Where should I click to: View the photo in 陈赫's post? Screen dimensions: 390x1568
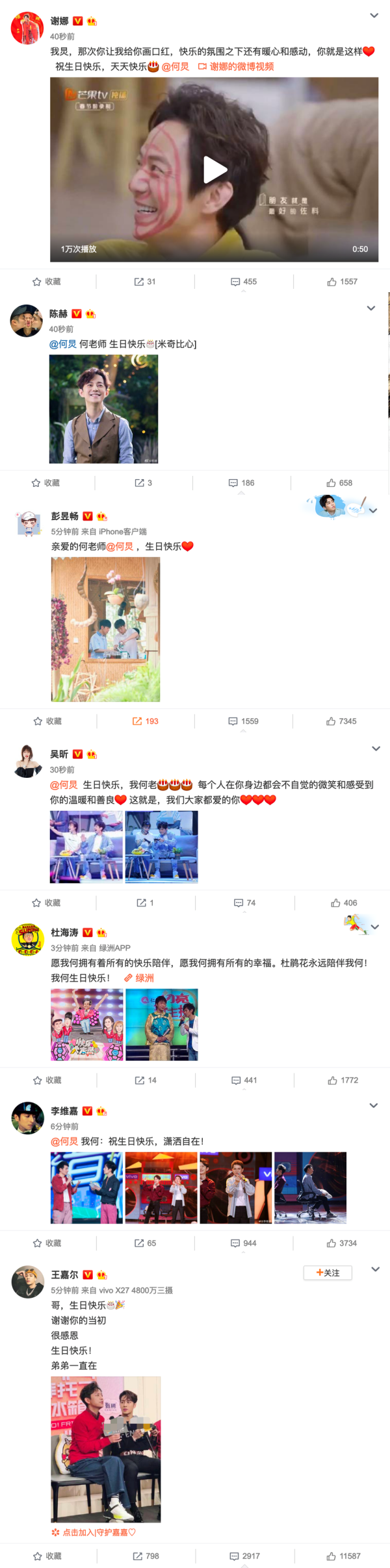click(103, 409)
